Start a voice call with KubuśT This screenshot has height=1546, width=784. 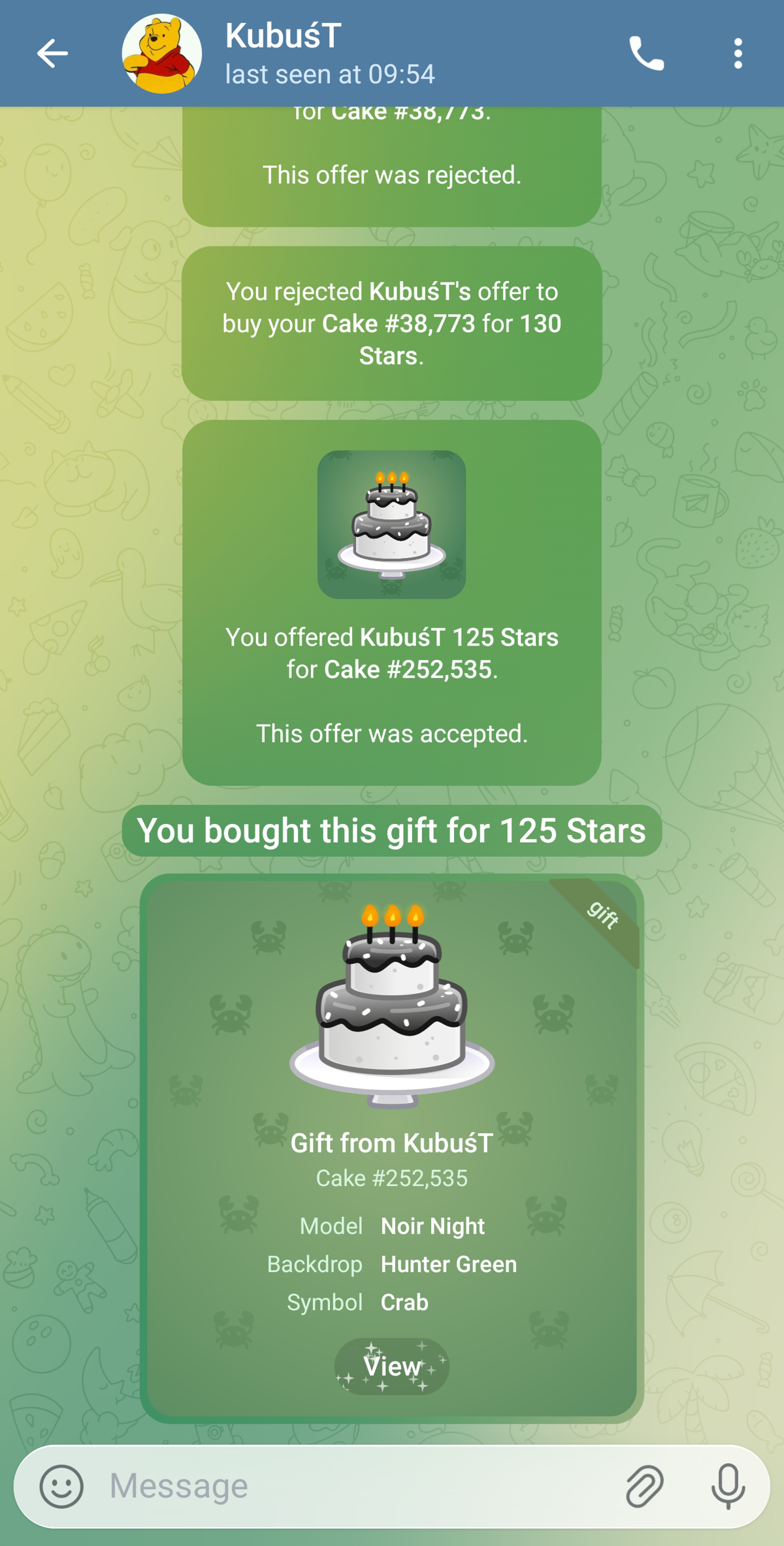click(x=646, y=54)
